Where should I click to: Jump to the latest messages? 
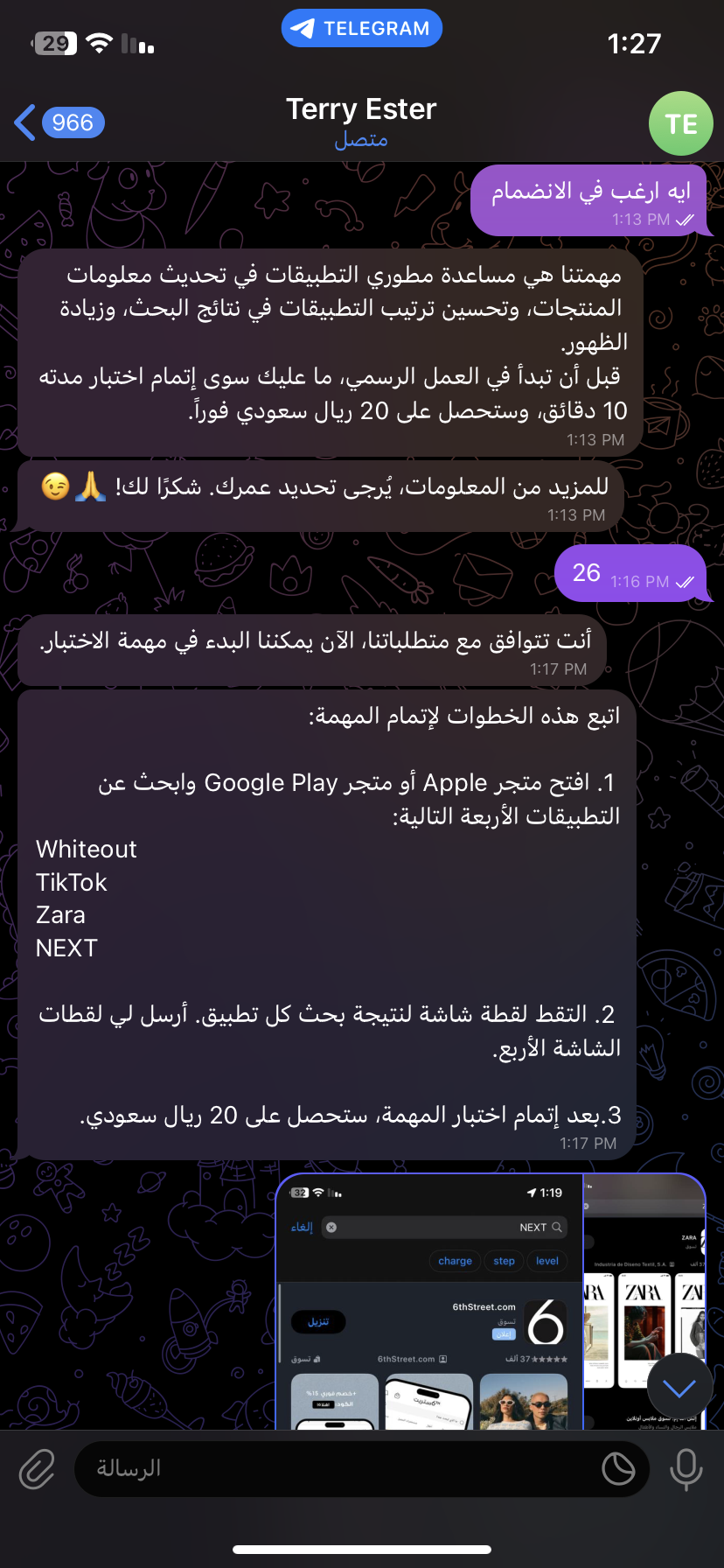click(x=679, y=1387)
